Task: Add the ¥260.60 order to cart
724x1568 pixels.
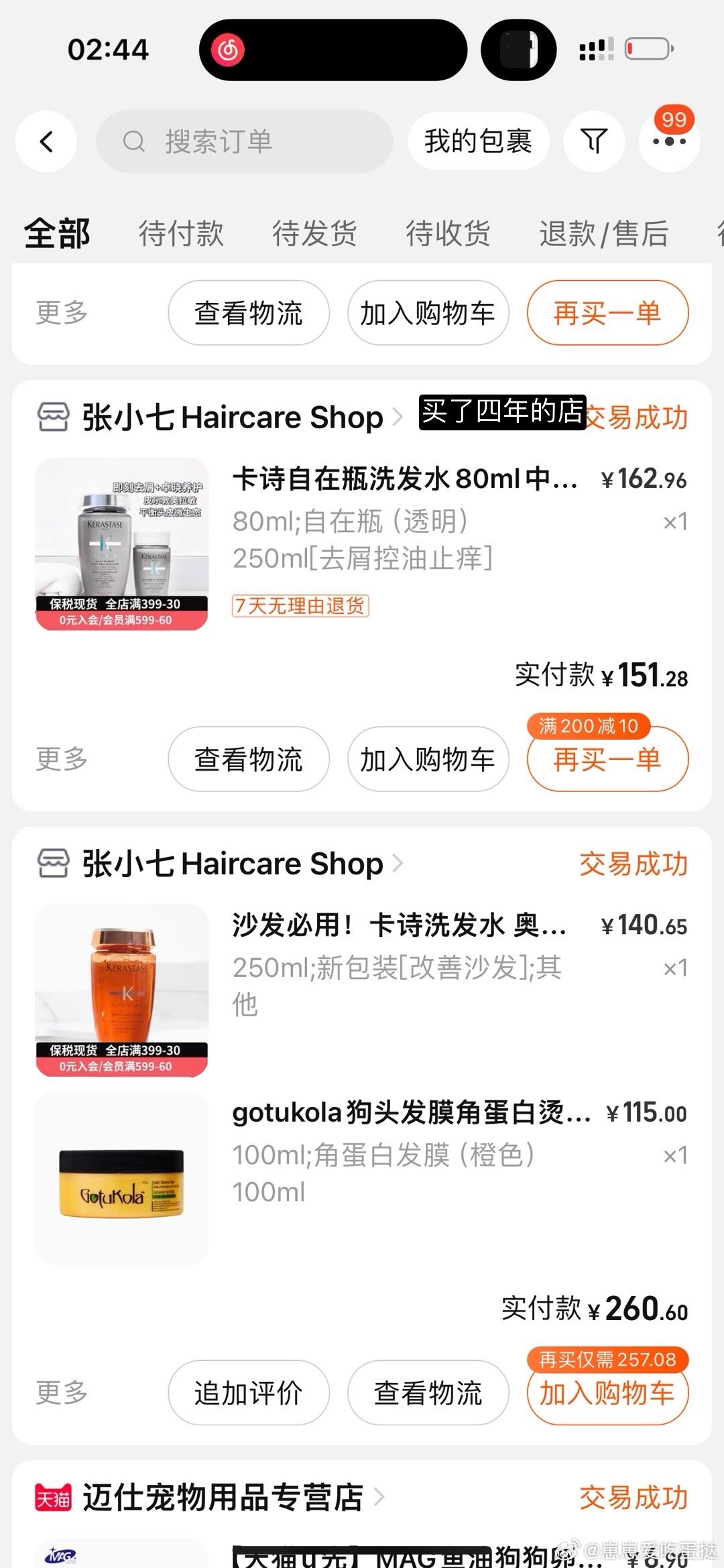Action: tap(607, 1393)
